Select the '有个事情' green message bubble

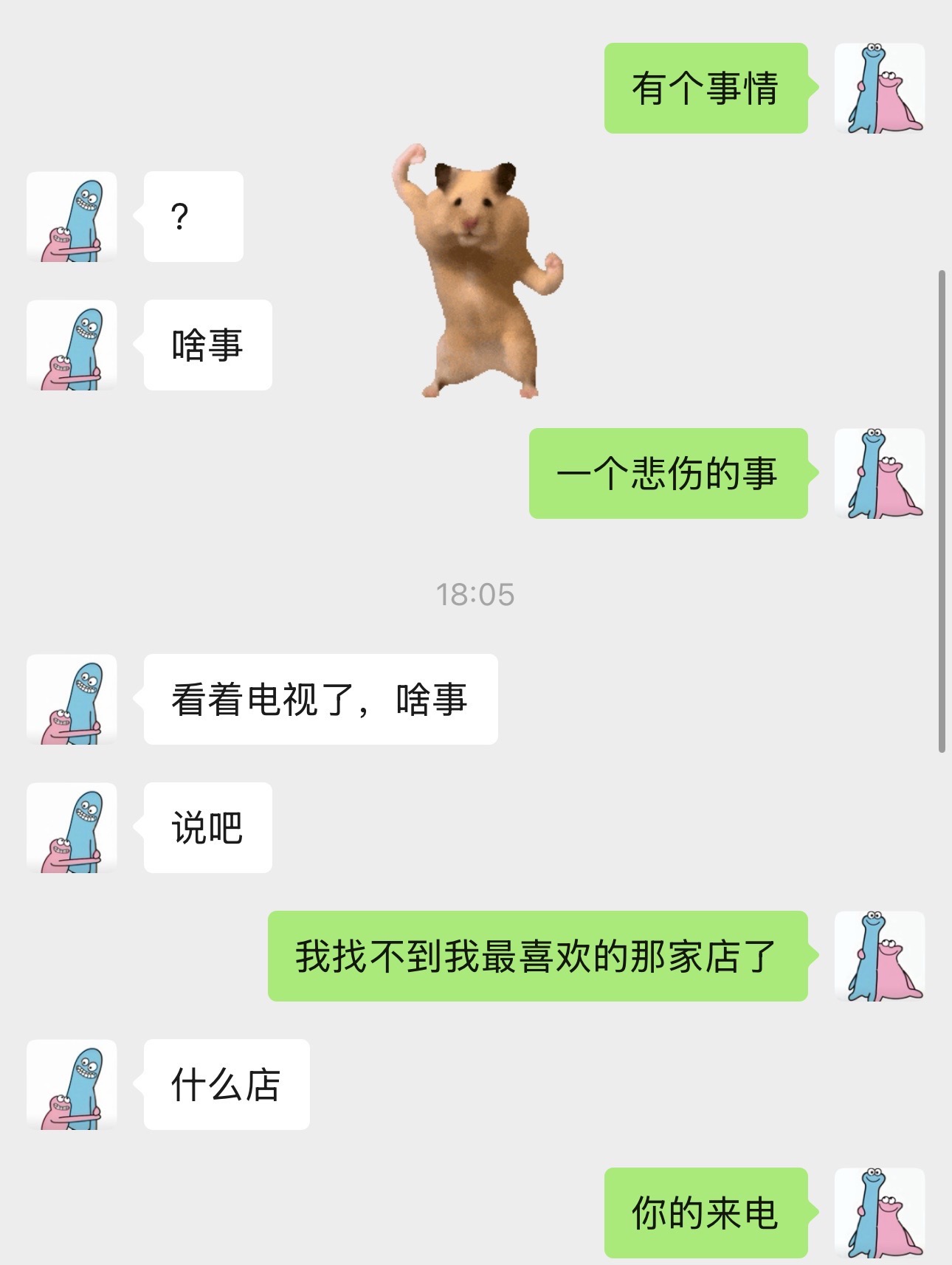point(707,87)
